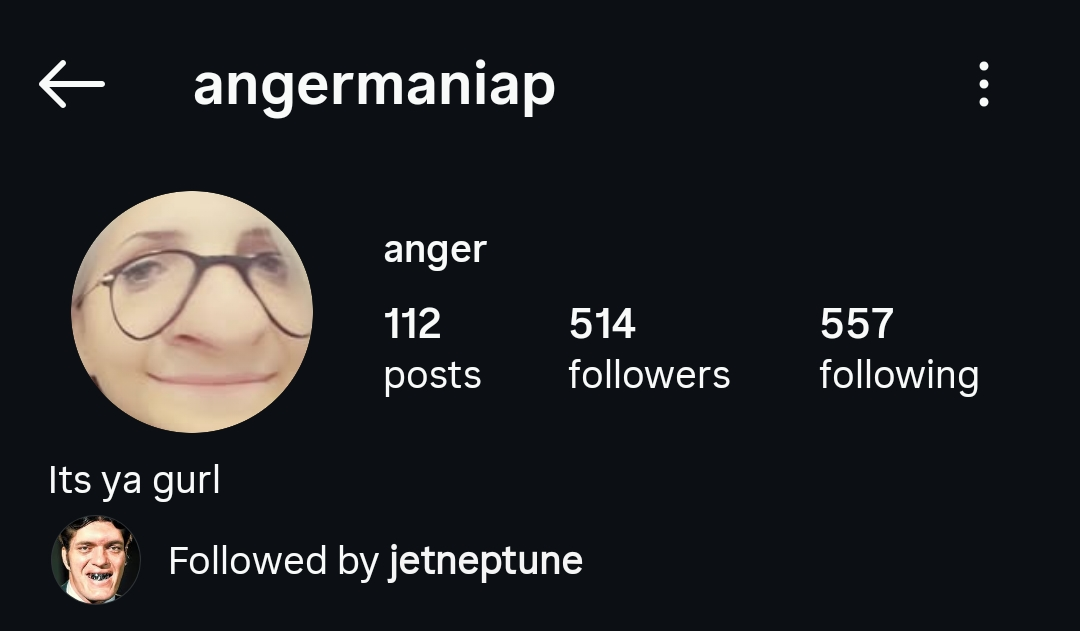Go back using the arrow icon
The width and height of the screenshot is (1080, 631).
pyautogui.click(x=71, y=84)
